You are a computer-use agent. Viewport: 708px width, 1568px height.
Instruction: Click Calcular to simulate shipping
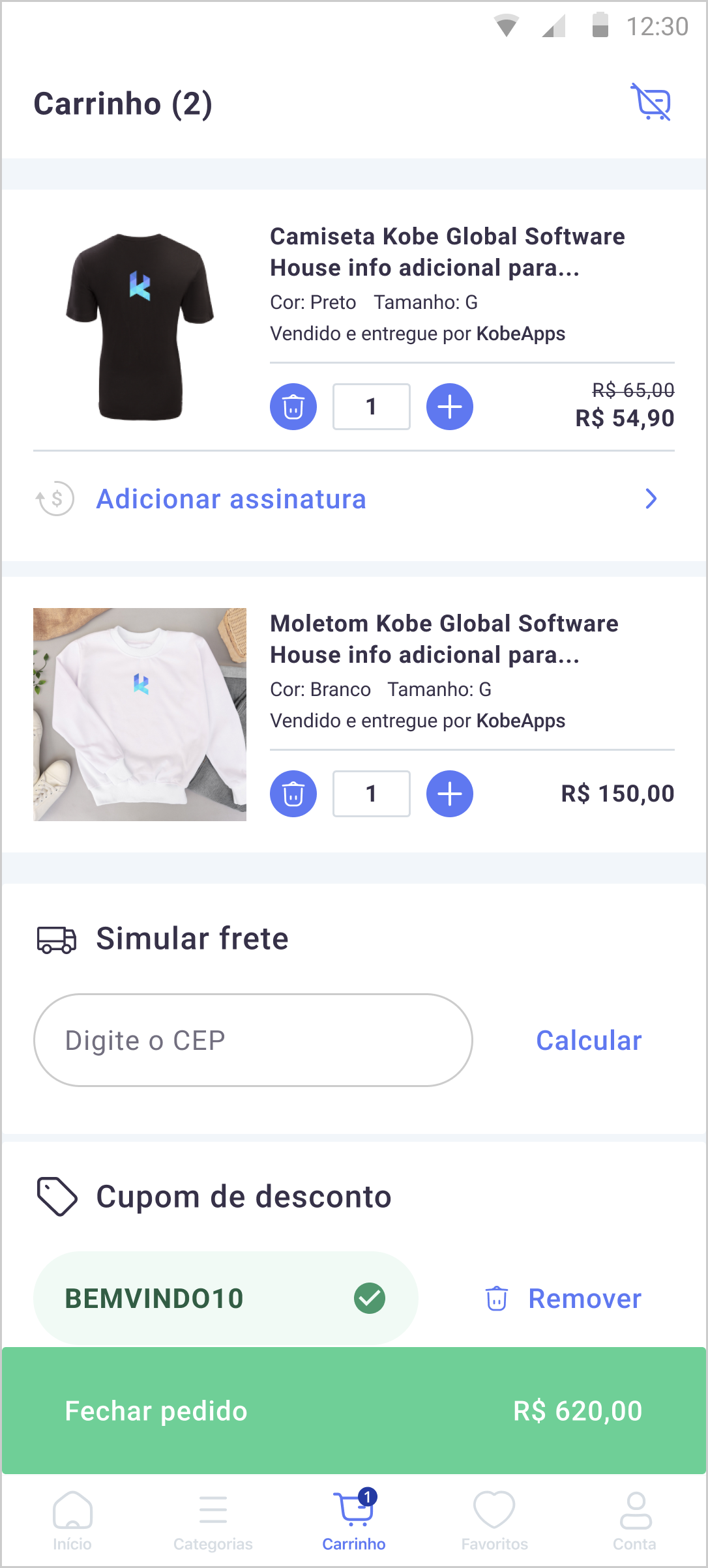click(x=589, y=1040)
